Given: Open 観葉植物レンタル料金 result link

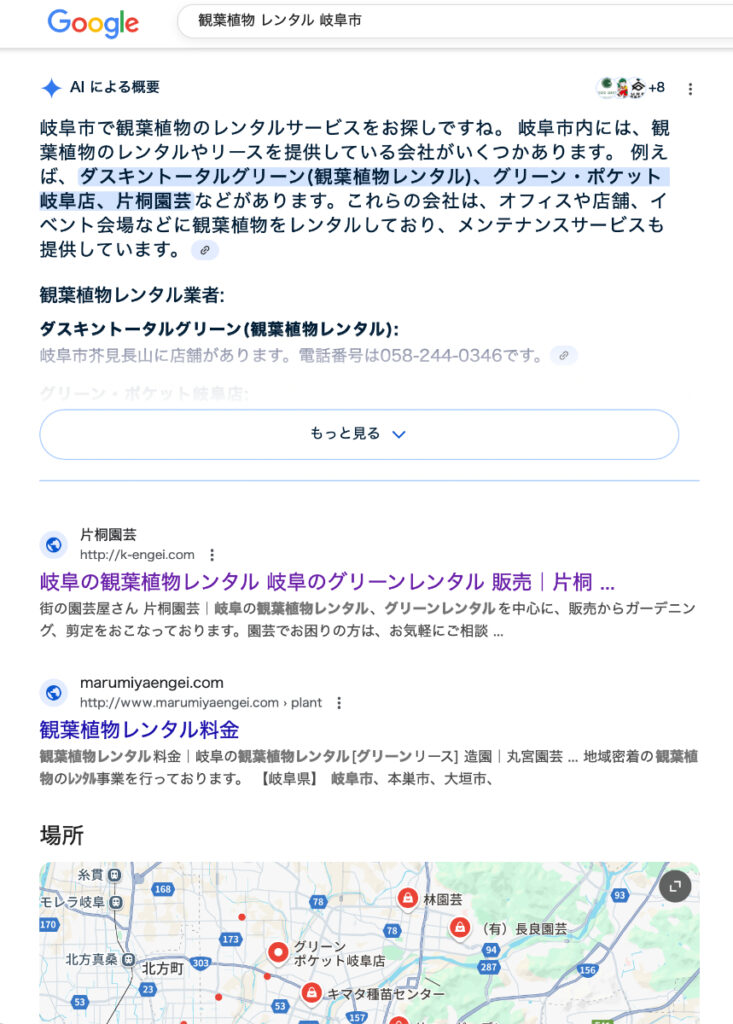Looking at the screenshot, I should (139, 729).
